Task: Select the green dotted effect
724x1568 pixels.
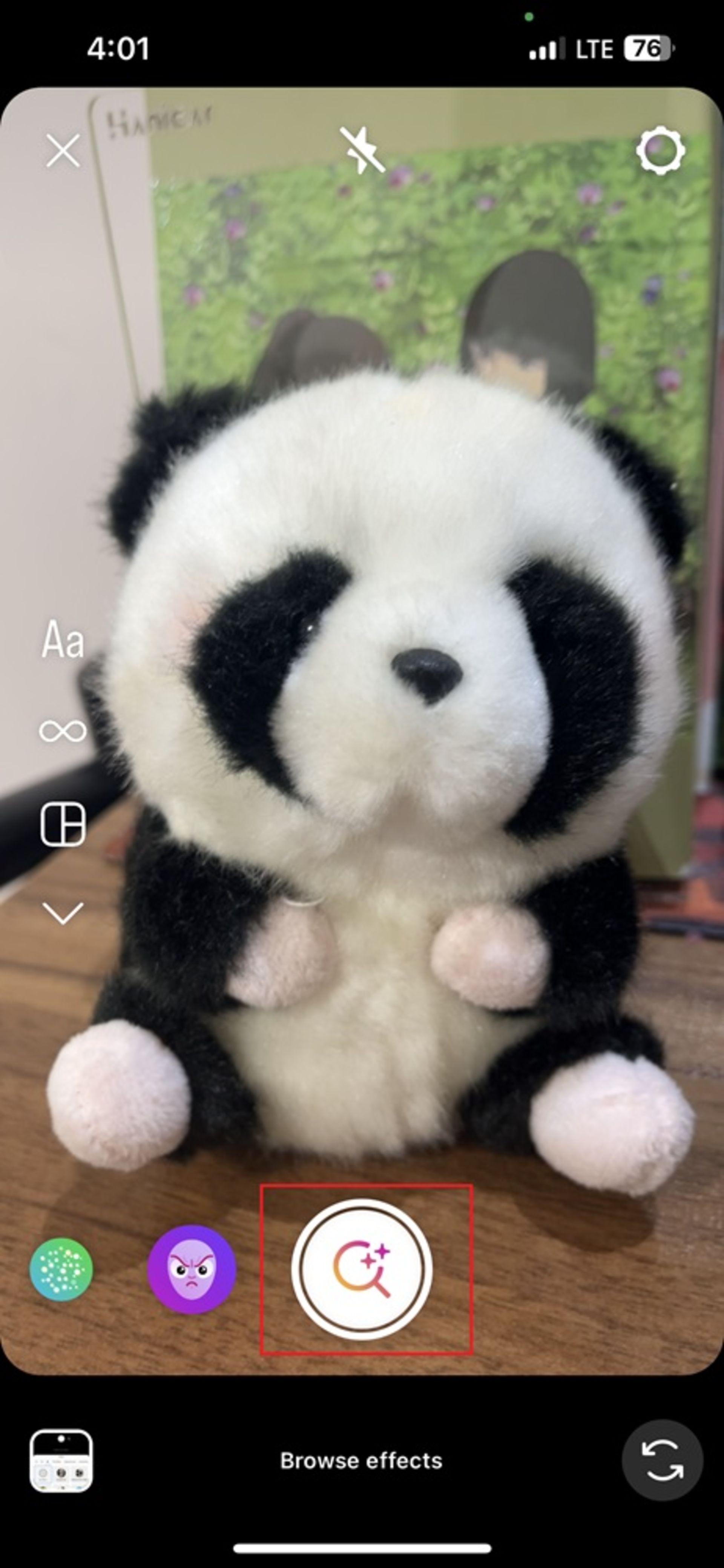Action: point(61,1269)
